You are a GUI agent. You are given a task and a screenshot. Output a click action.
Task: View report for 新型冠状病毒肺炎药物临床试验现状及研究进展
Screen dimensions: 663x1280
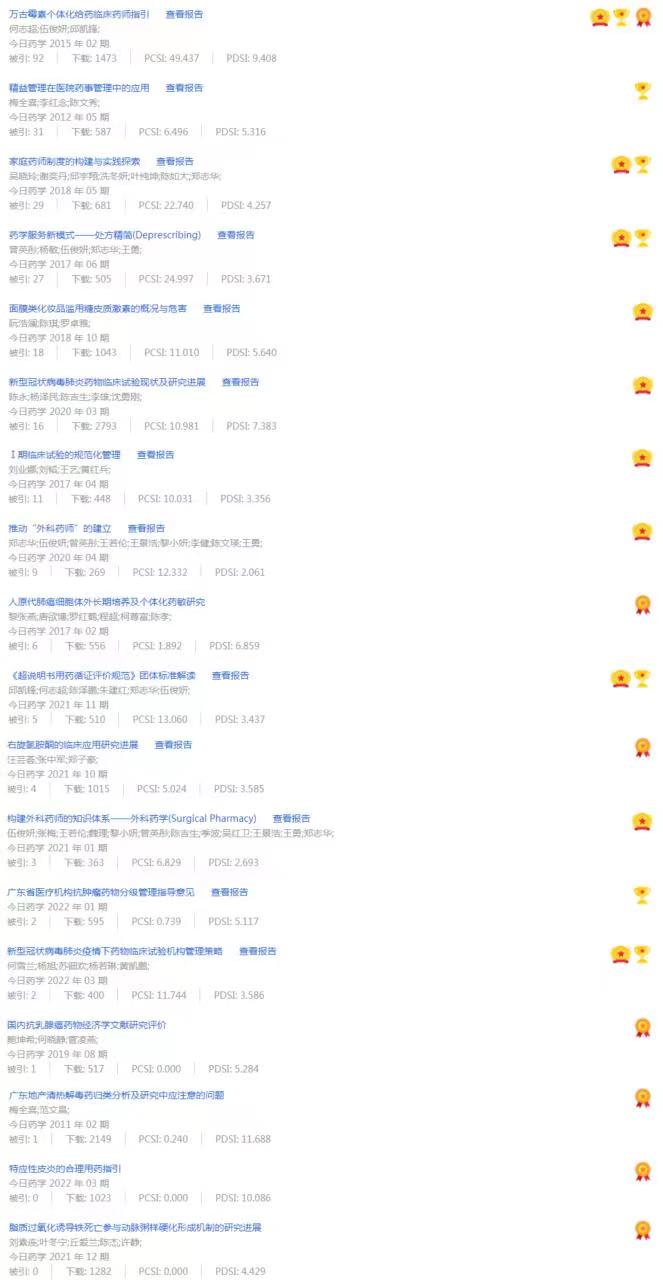(x=240, y=382)
